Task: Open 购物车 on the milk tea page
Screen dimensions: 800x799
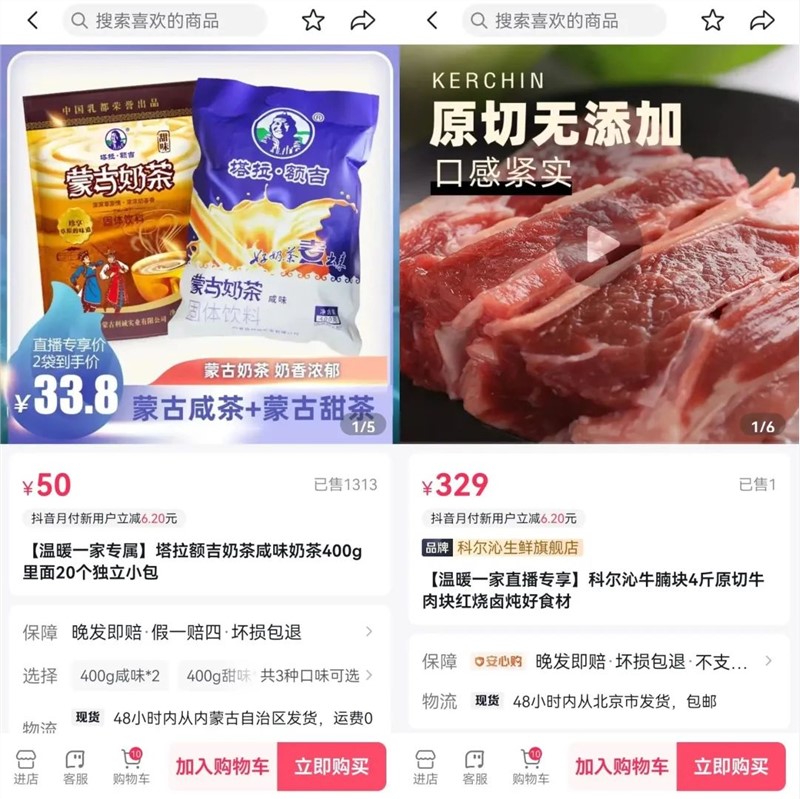Action: pyautogui.click(x=131, y=766)
